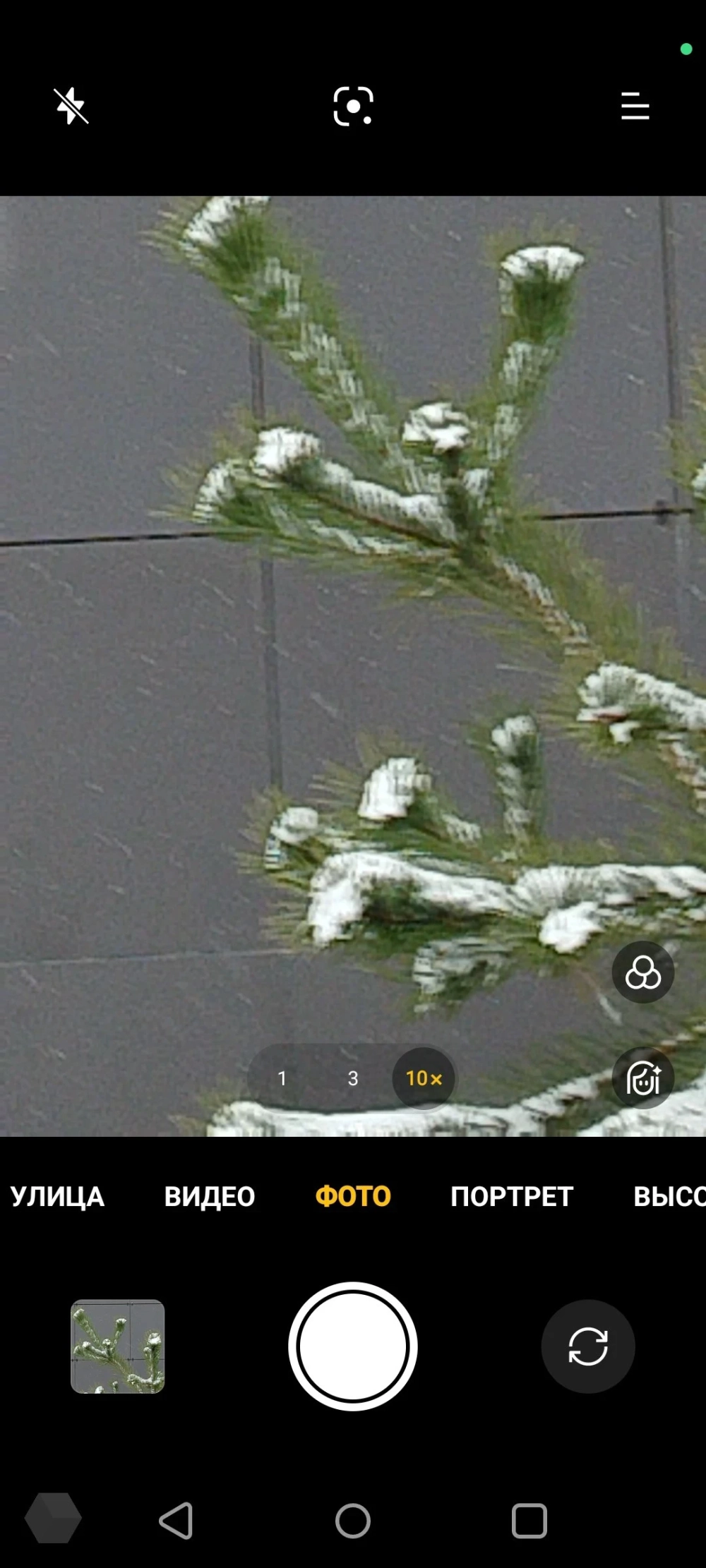The image size is (706, 1568).
Task: Open the color filters icon
Action: [642, 973]
